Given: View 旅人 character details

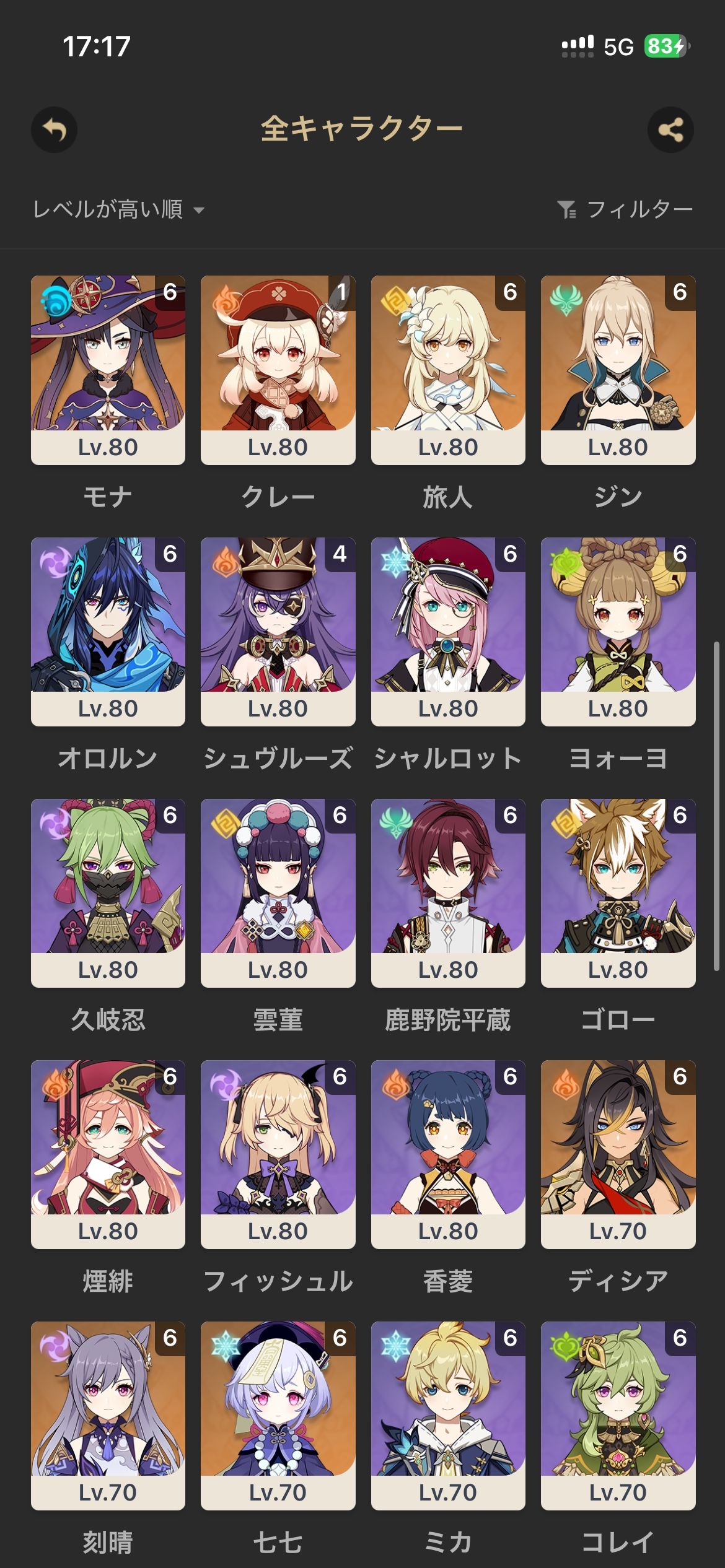Looking at the screenshot, I should coord(448,370).
